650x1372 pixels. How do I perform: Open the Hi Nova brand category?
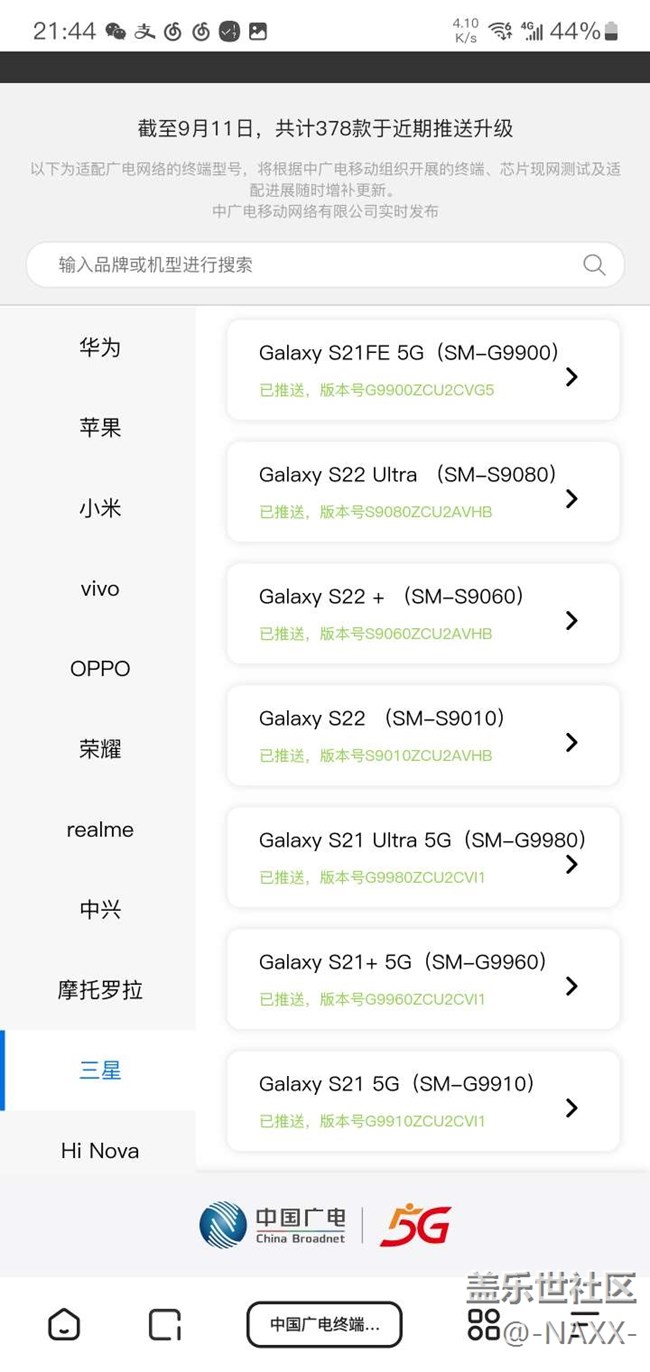[98, 1150]
